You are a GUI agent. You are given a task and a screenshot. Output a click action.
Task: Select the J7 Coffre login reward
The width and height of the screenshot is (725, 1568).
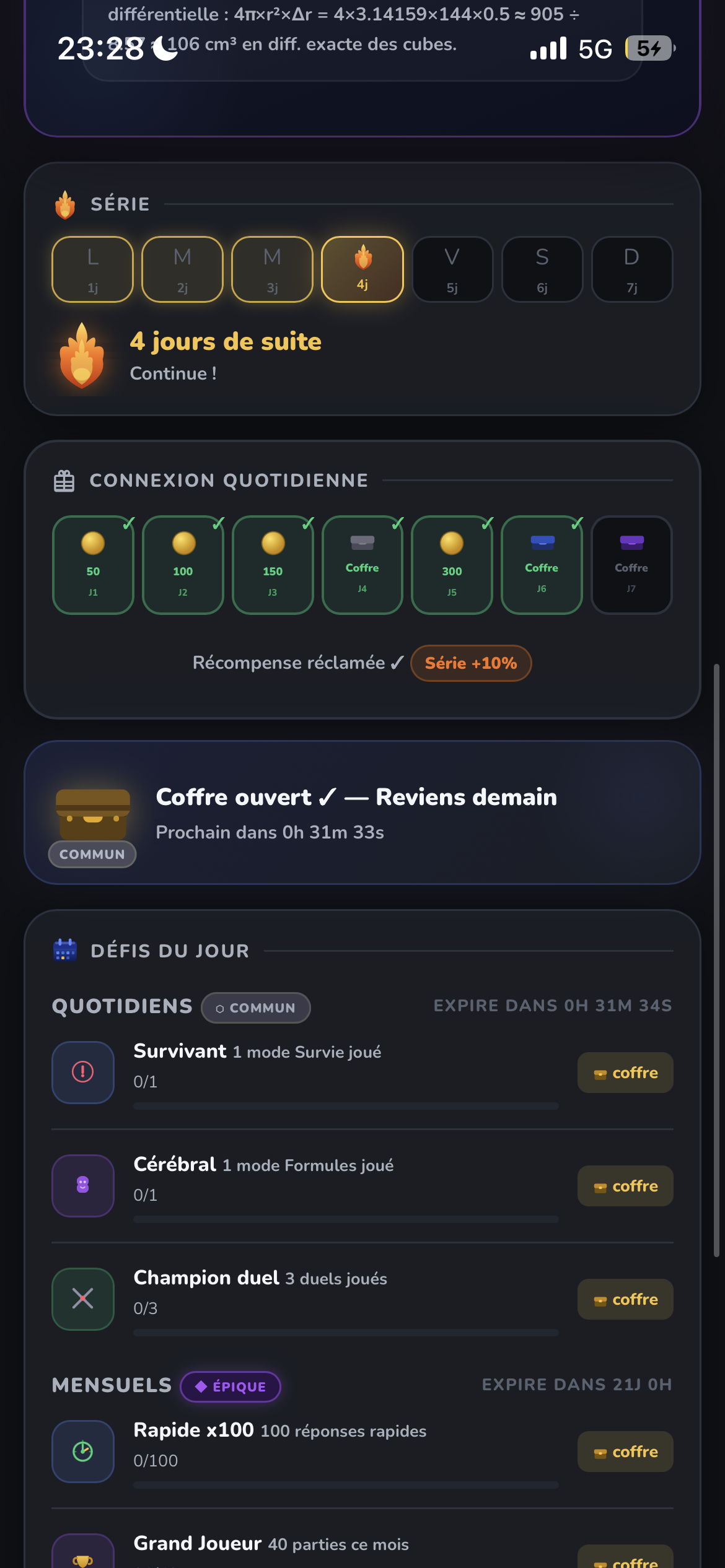pyautogui.click(x=631, y=565)
